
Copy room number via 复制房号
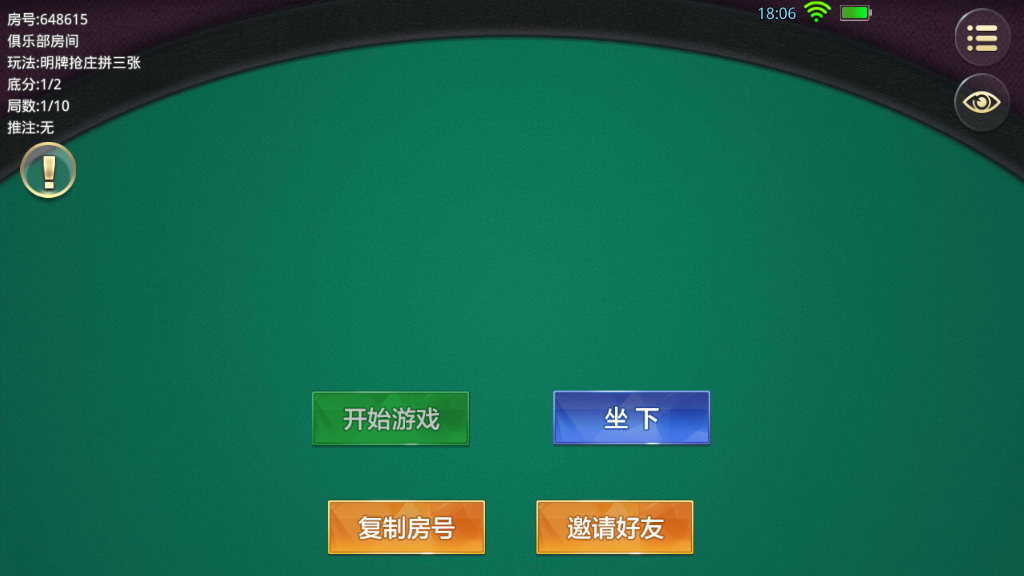click(406, 527)
